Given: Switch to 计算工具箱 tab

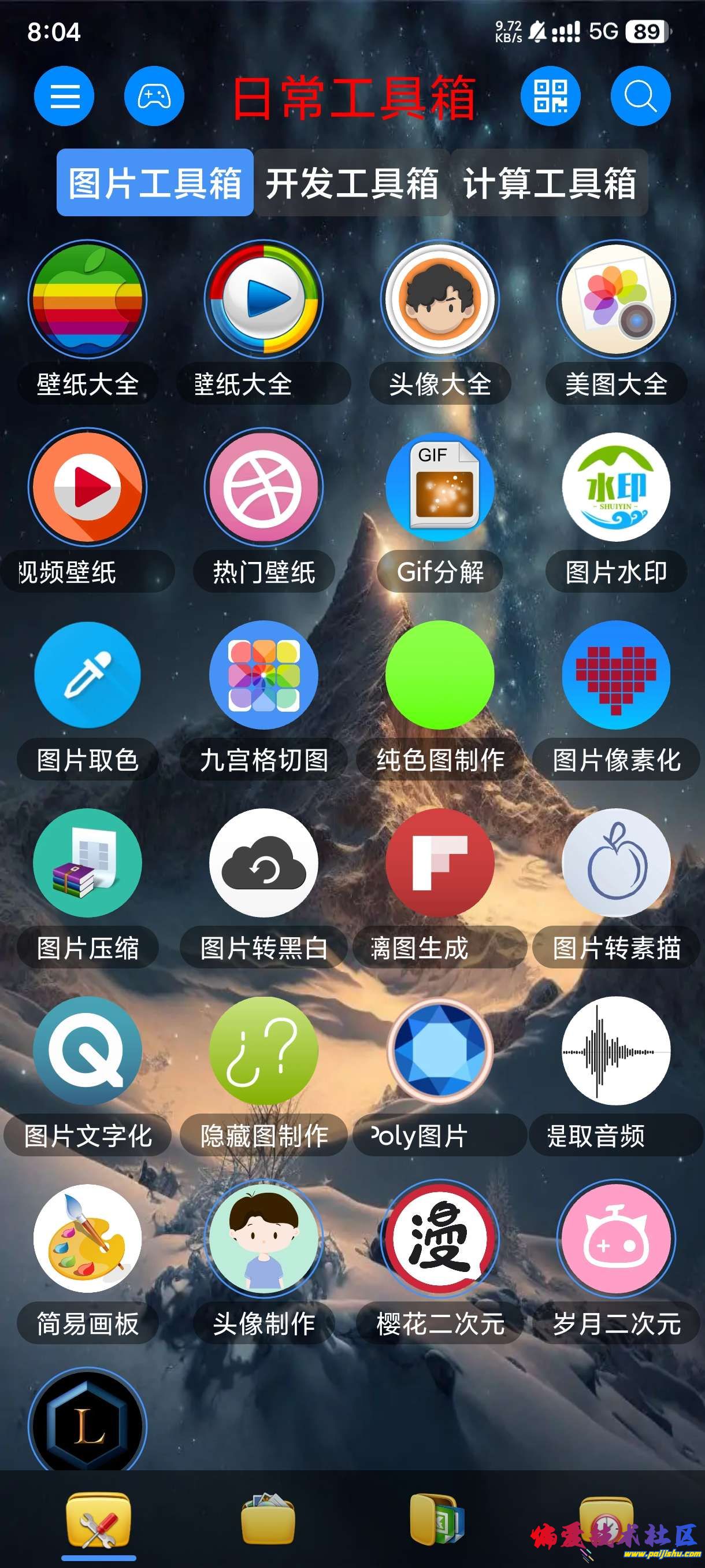Looking at the screenshot, I should 548,183.
